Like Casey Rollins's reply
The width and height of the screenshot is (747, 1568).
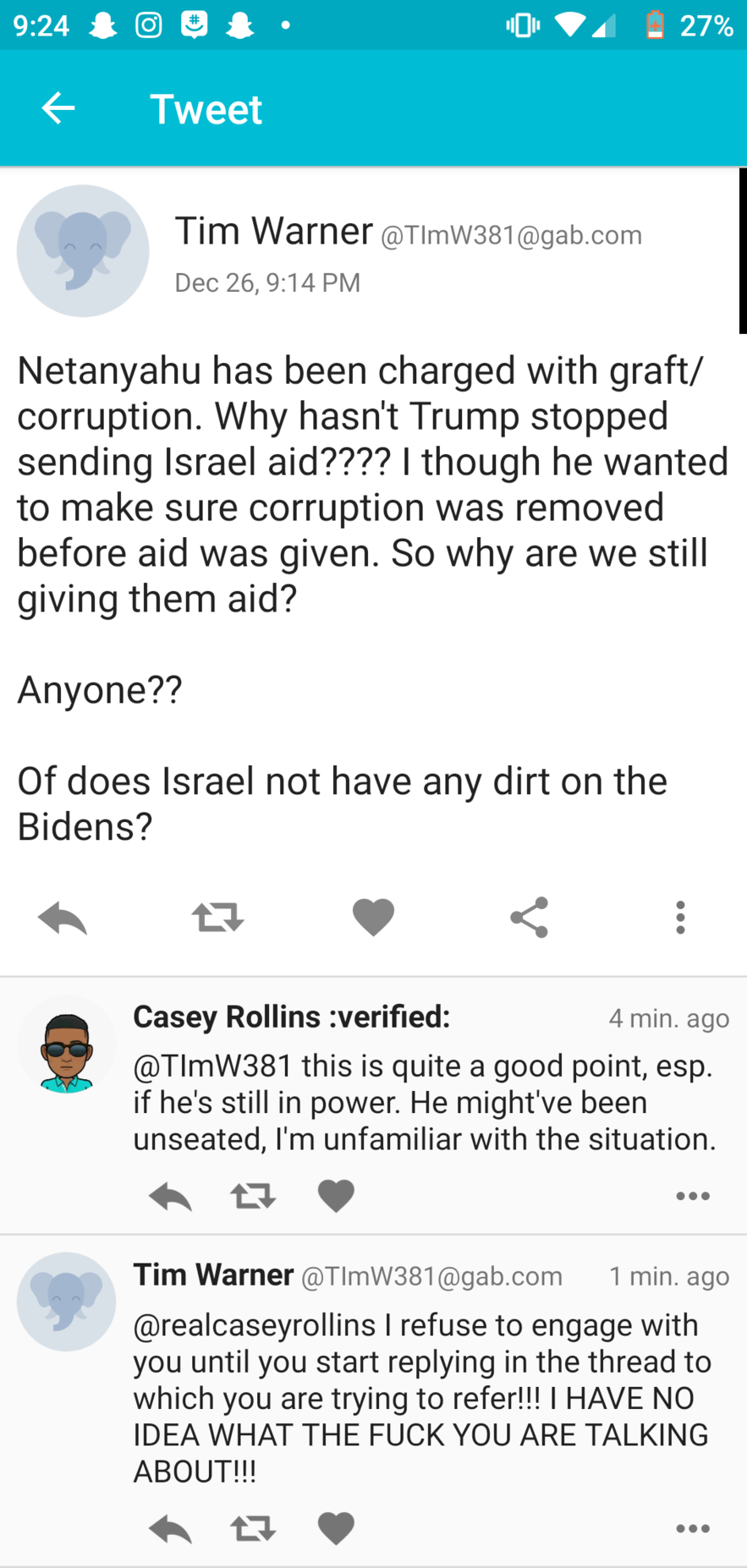(x=336, y=1196)
